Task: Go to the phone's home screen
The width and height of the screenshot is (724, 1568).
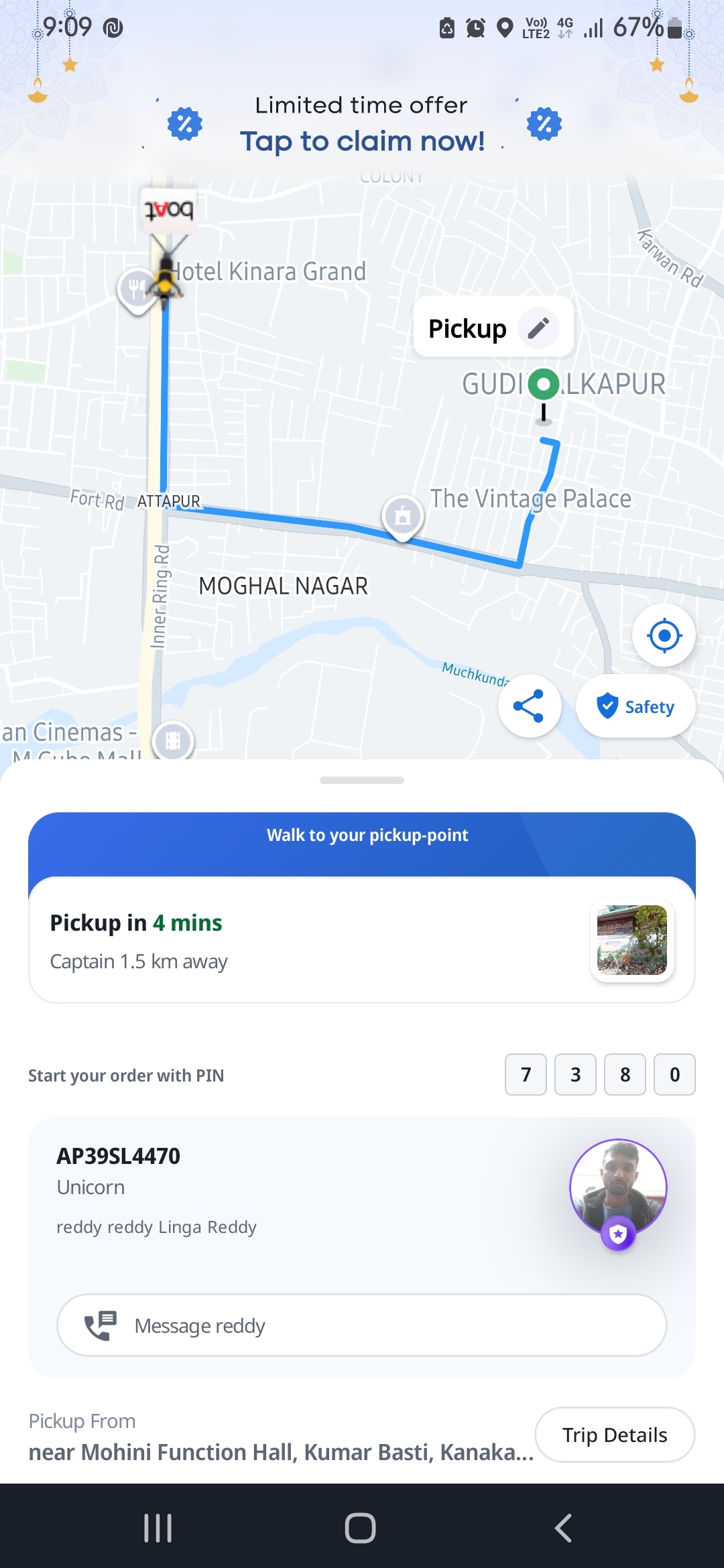Action: coord(361,1528)
